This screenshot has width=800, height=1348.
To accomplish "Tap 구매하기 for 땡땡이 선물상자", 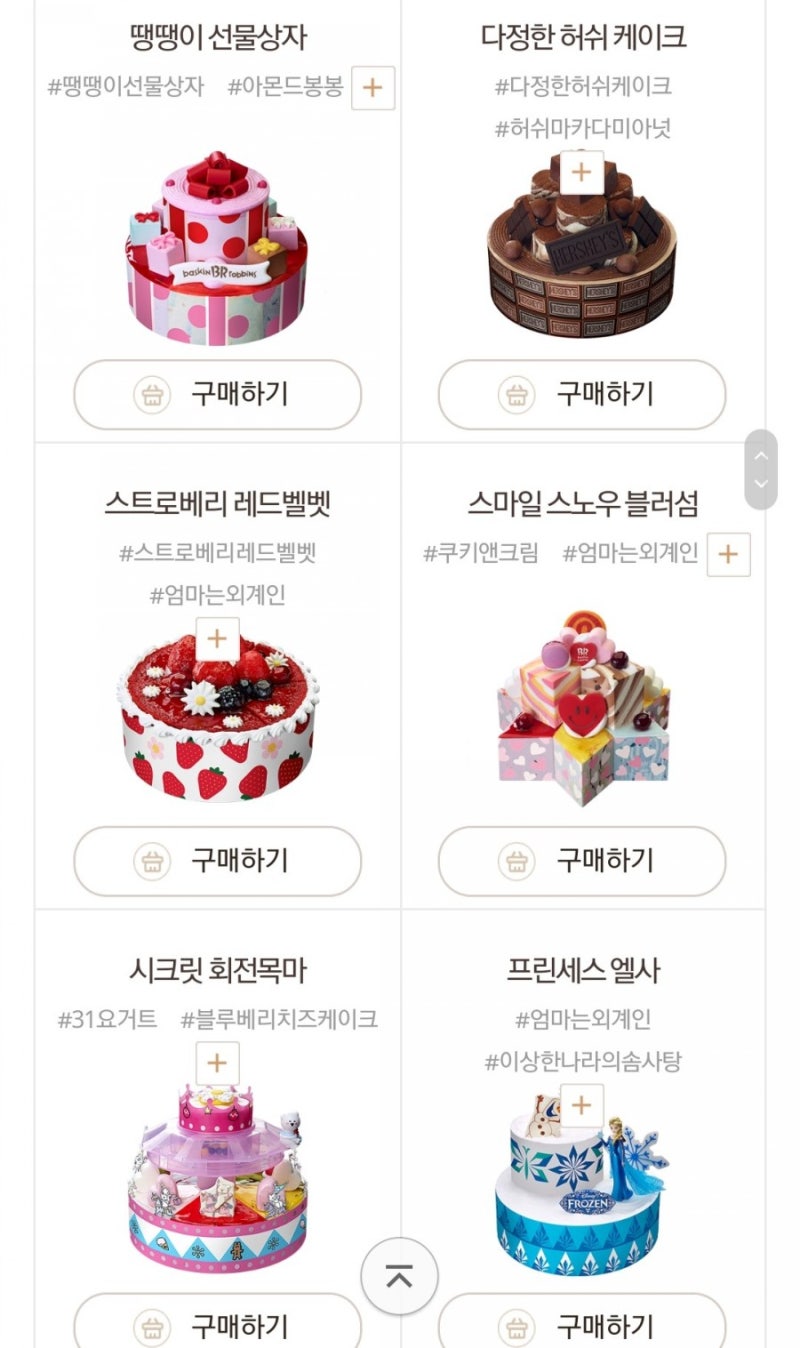I will coord(217,395).
